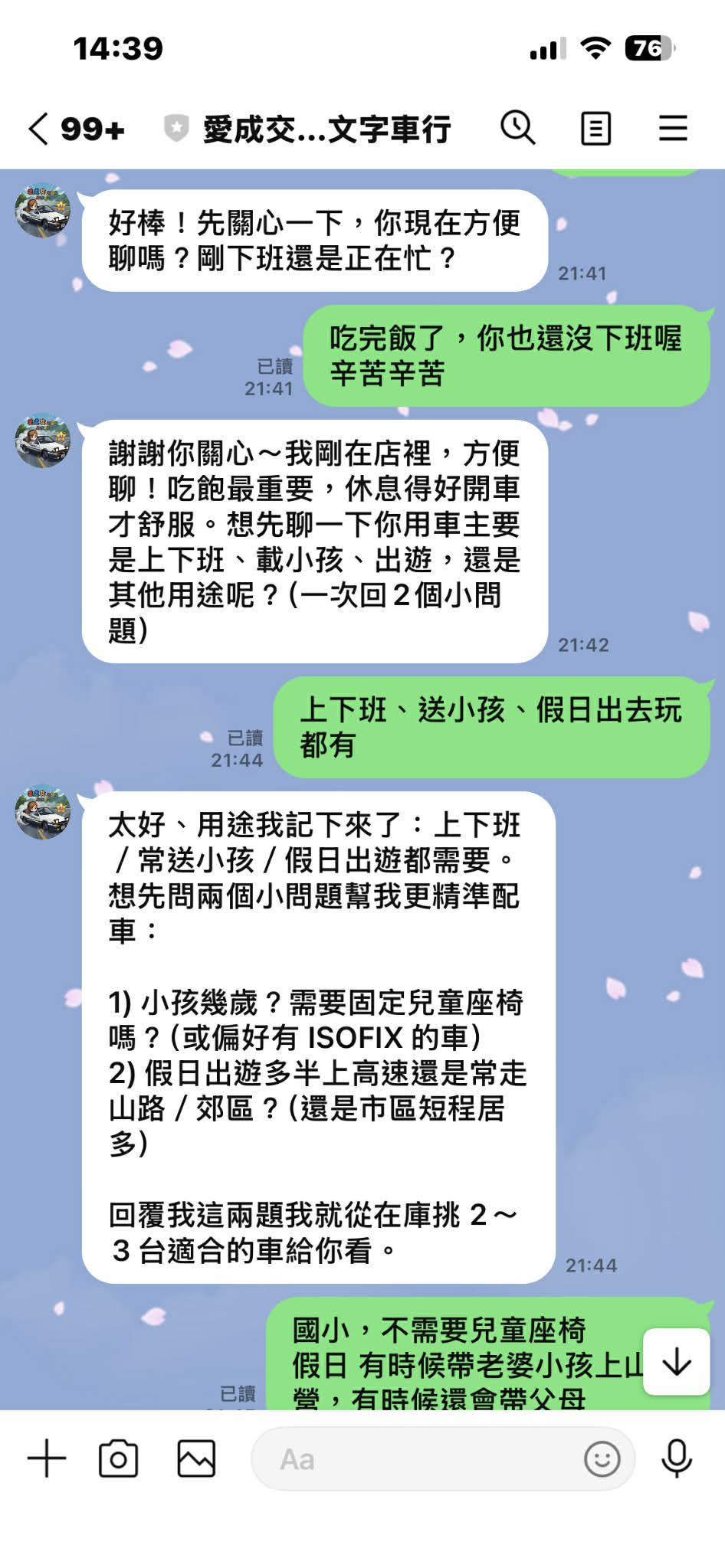
Task: Tap the shield badge beside the chat name
Action: tap(177, 129)
